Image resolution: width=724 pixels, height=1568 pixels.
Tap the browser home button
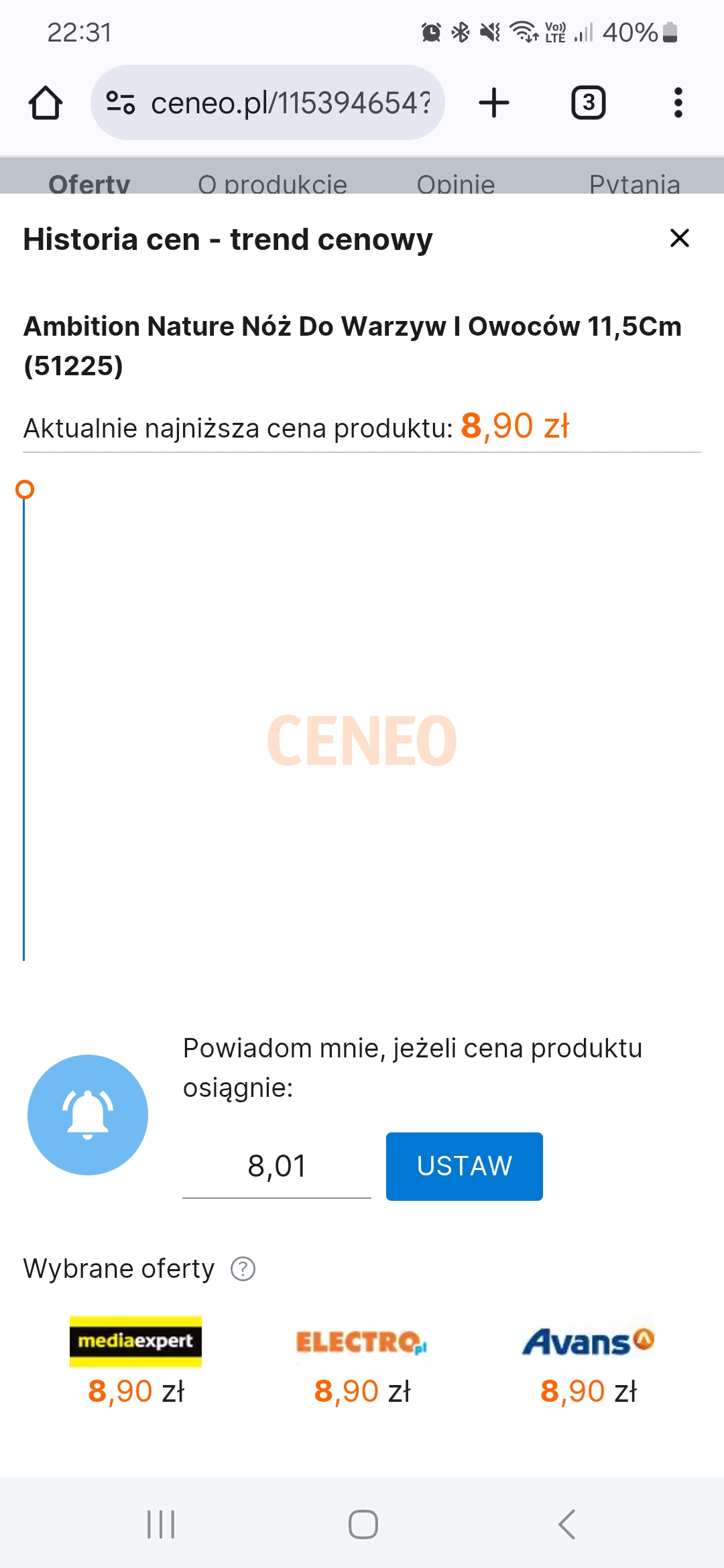46,103
